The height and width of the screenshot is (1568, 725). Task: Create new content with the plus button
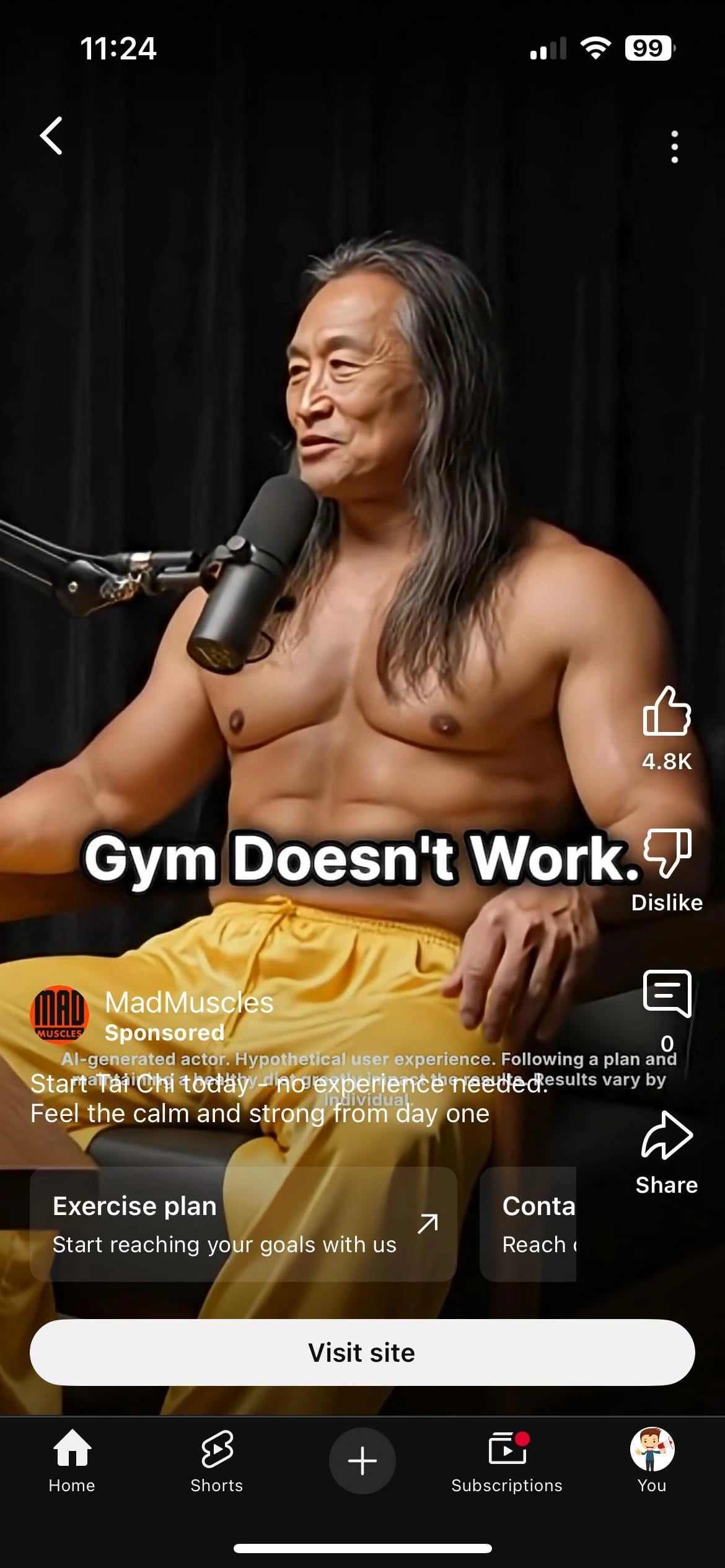click(362, 1460)
